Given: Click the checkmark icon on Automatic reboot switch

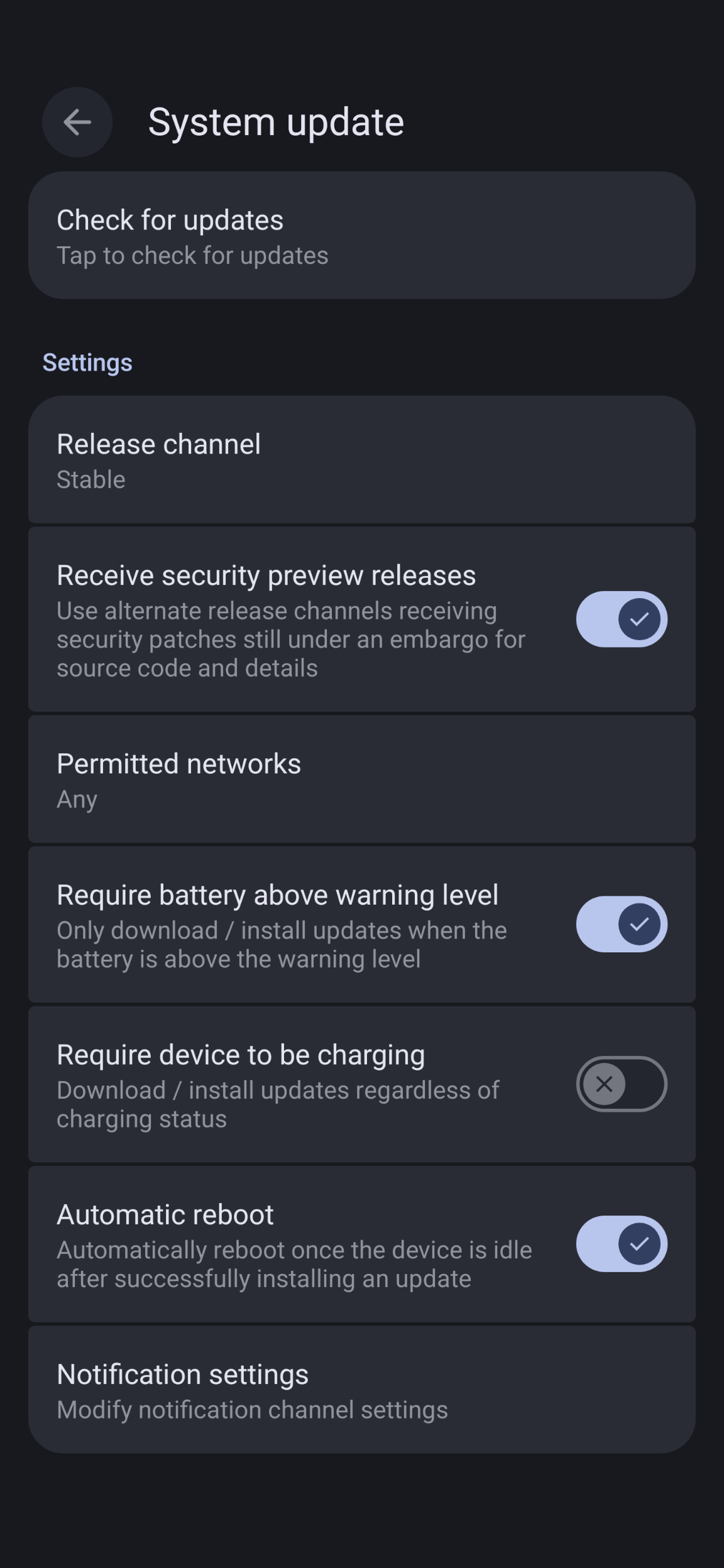Looking at the screenshot, I should coord(639,1244).
